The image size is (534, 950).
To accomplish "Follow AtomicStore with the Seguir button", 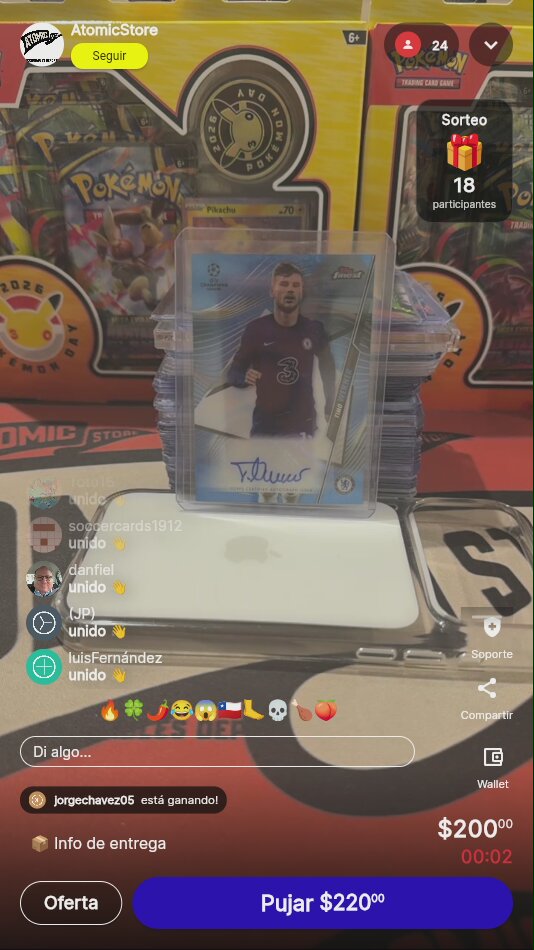I will pyautogui.click(x=109, y=56).
